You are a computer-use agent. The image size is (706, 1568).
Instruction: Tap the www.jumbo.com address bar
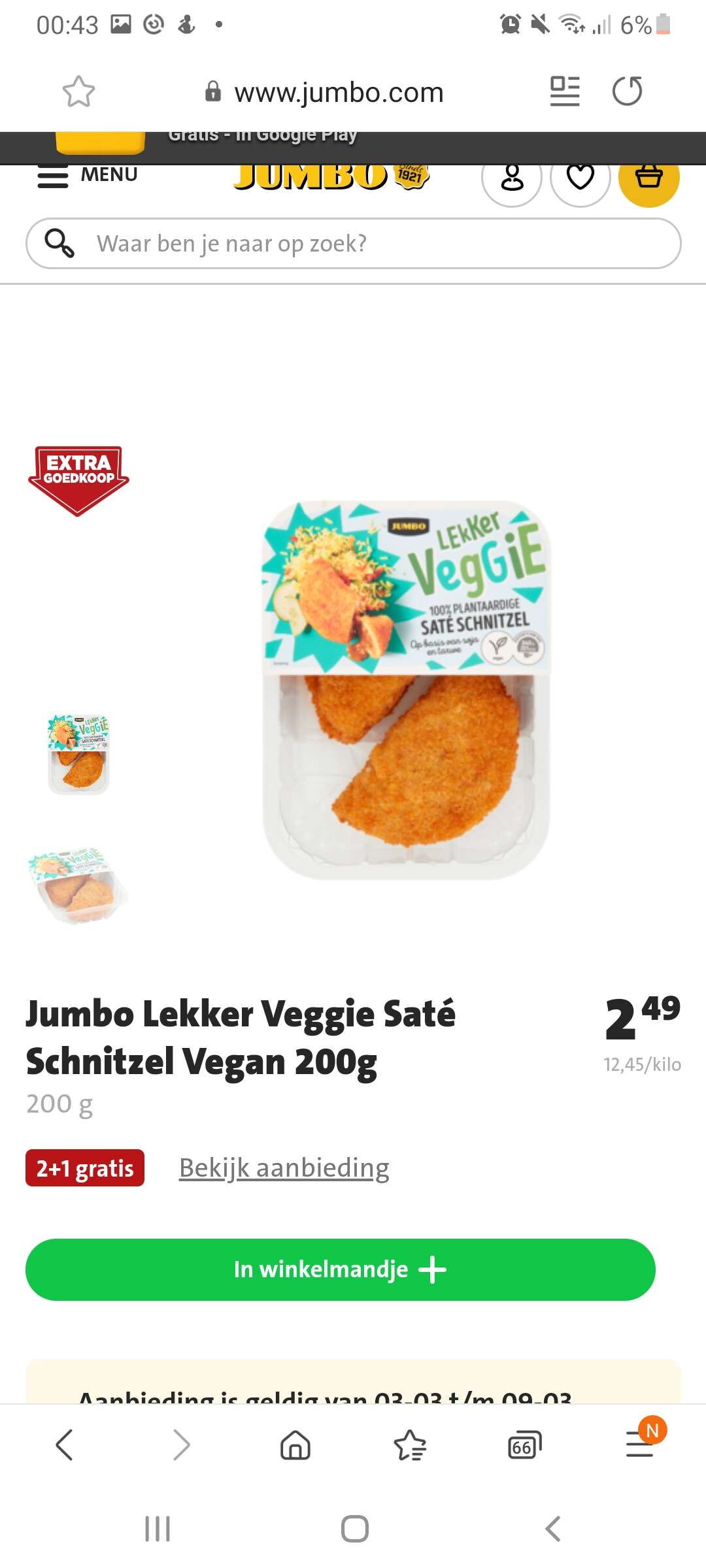(325, 92)
